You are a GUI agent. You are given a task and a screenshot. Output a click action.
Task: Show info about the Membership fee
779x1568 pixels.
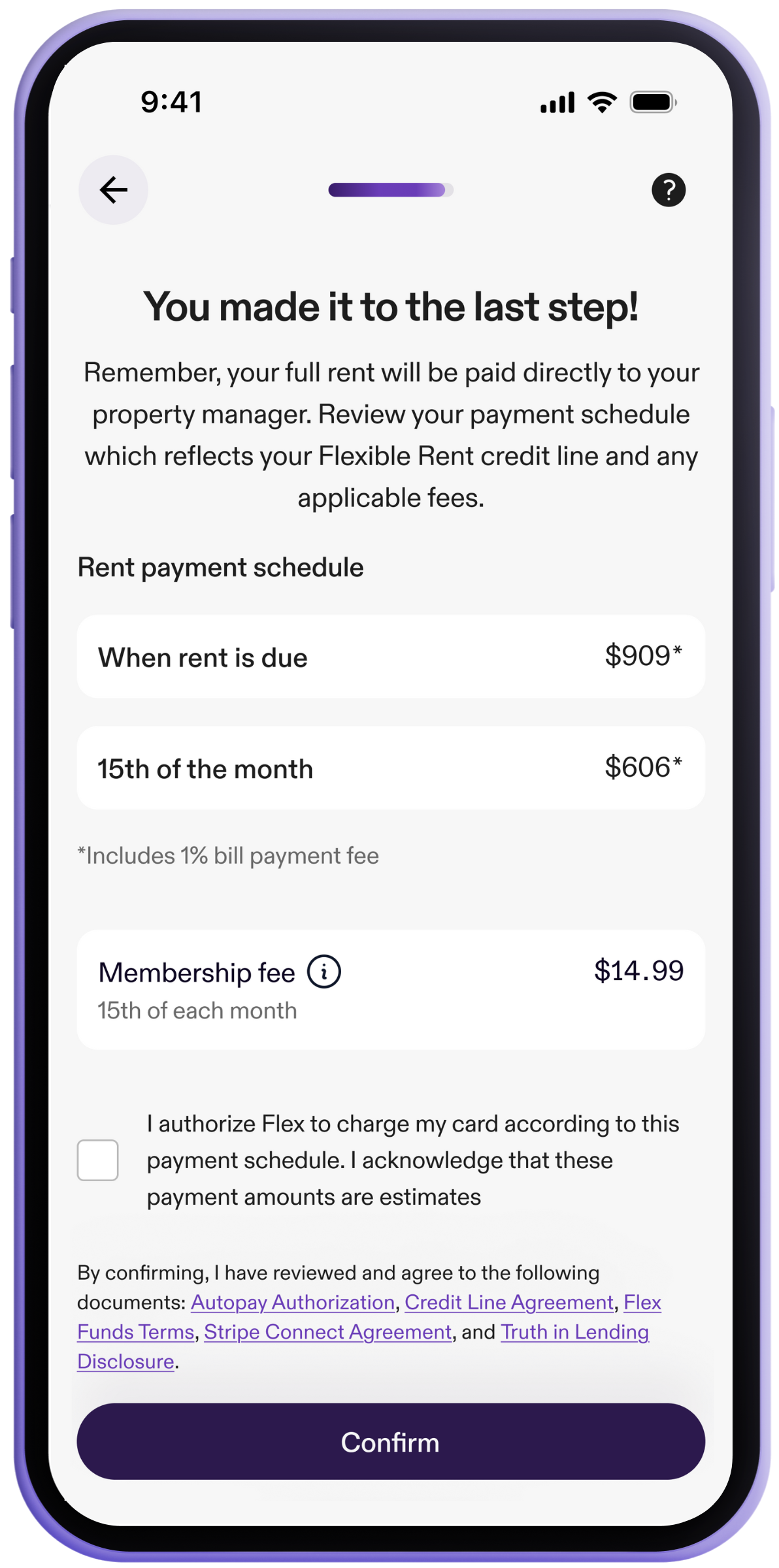click(x=324, y=972)
